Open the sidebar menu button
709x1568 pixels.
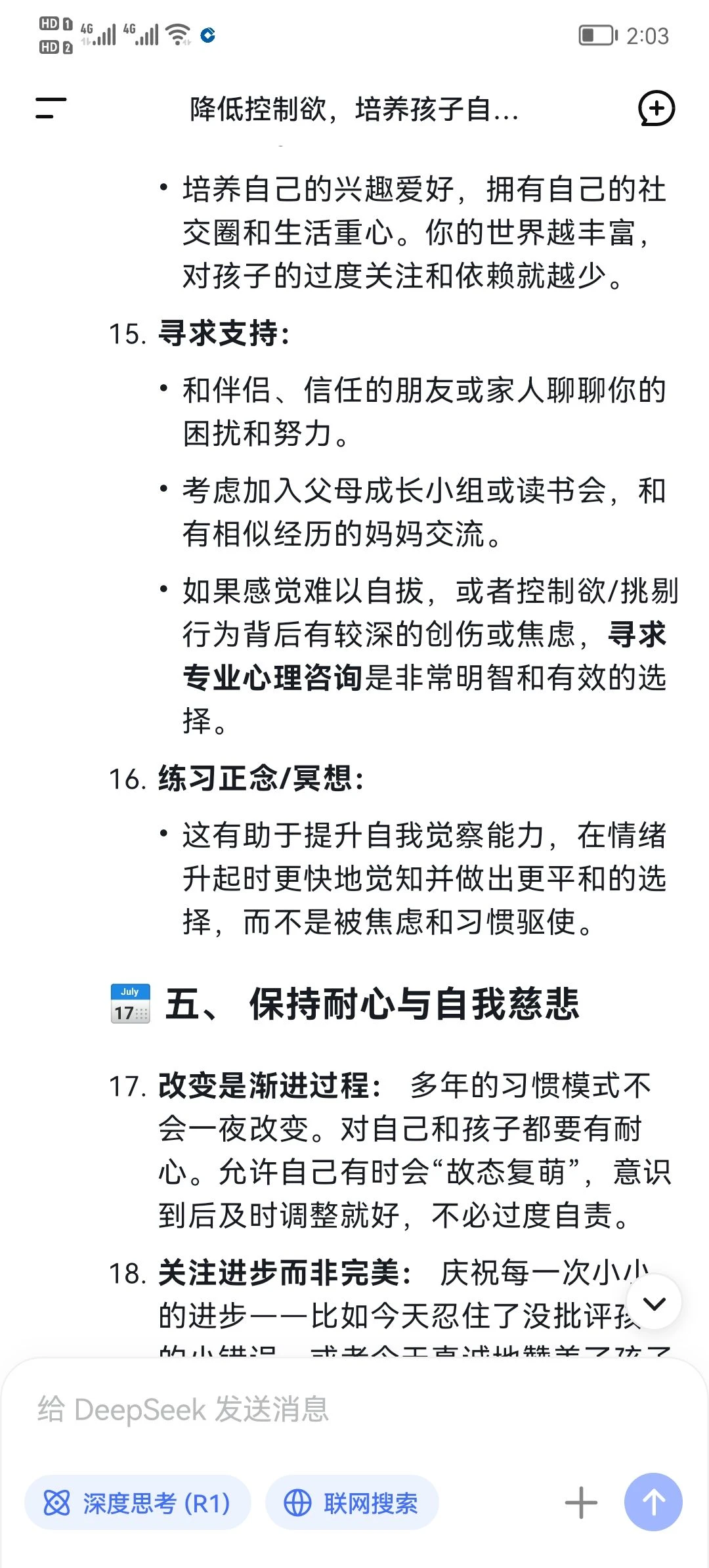(51, 108)
